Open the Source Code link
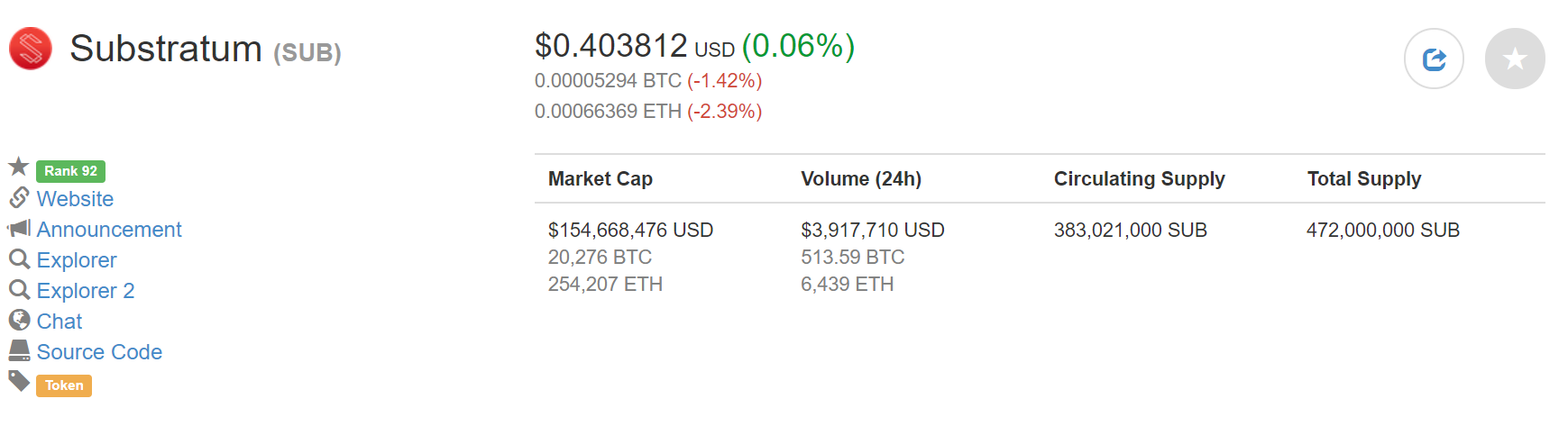 tap(99, 352)
